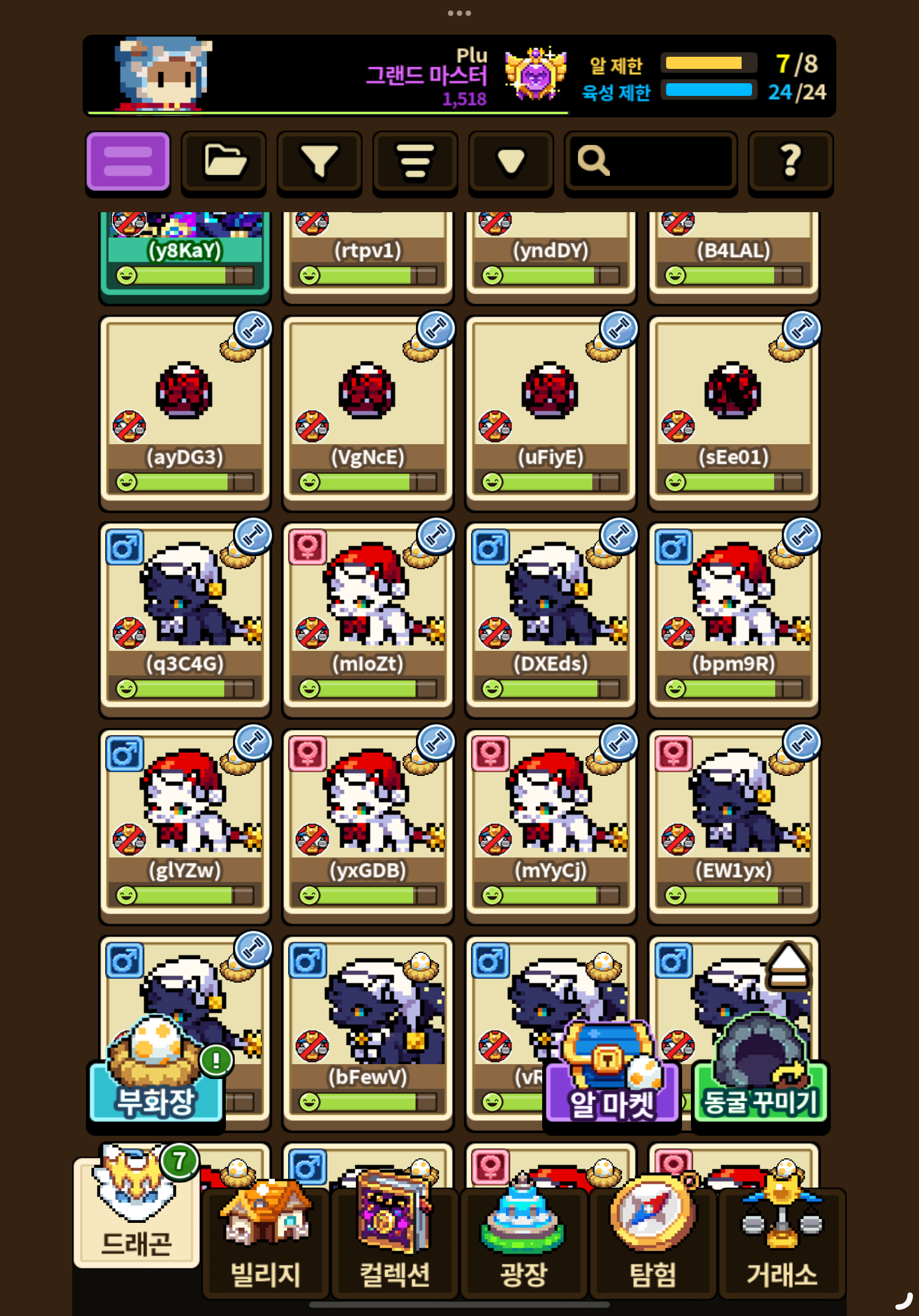Switch to the 컬렉션 tab
This screenshot has height=1316, width=919.
(394, 1244)
